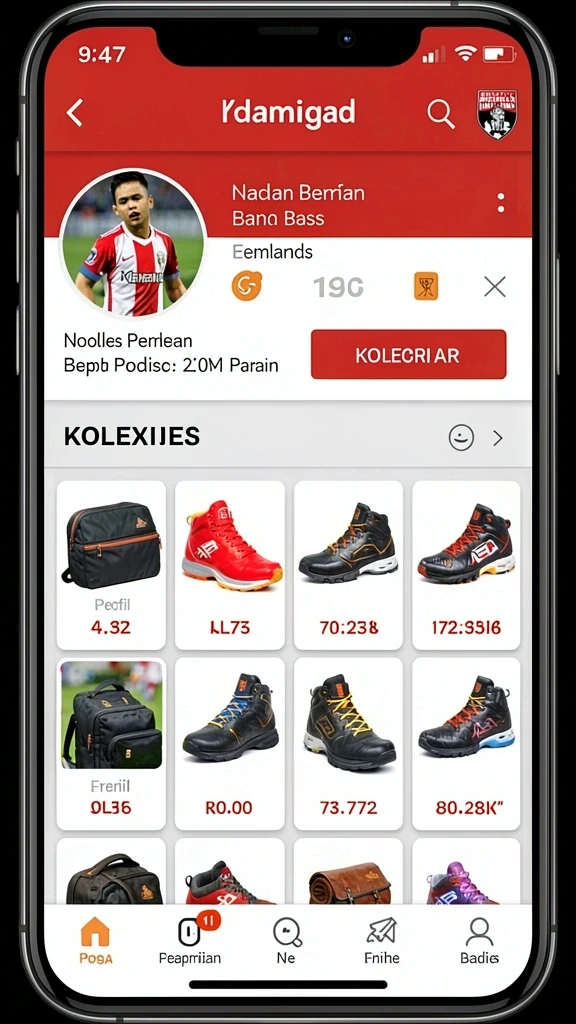Open the bag item priced 4.32
Image resolution: width=576 pixels, height=1024 pixels.
(111, 565)
